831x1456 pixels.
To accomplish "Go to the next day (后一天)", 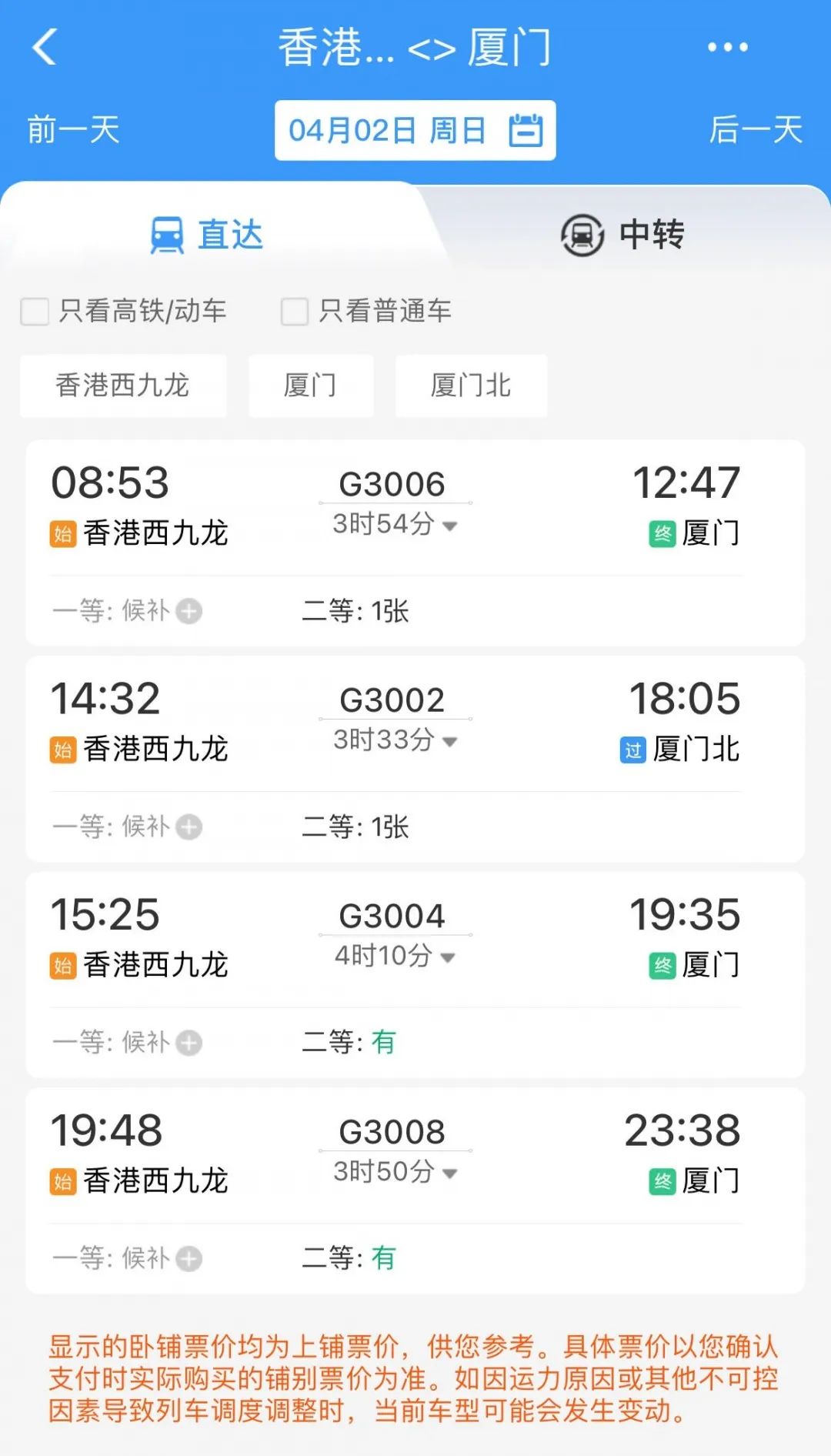I will coord(756,131).
